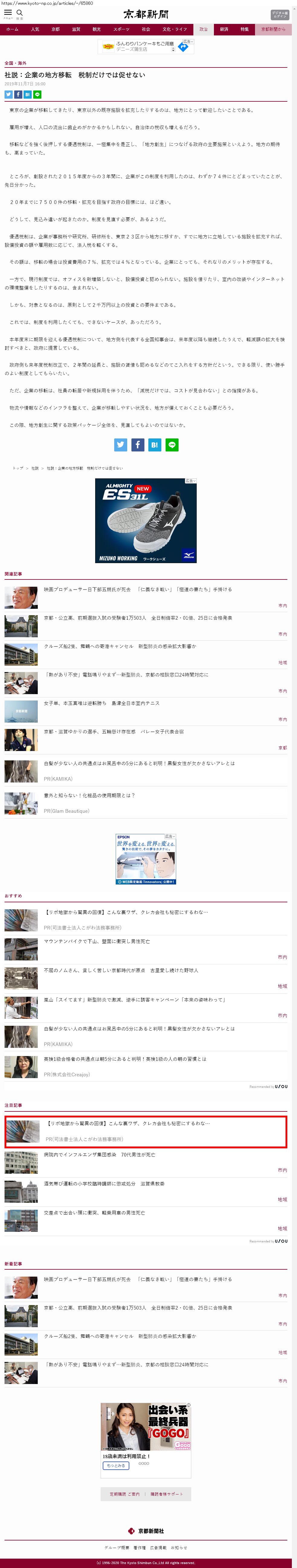Screen dimensions: 297x1568
Task: Read クルーズ船2隻 article in 関連記事
Action: click(120, 646)
